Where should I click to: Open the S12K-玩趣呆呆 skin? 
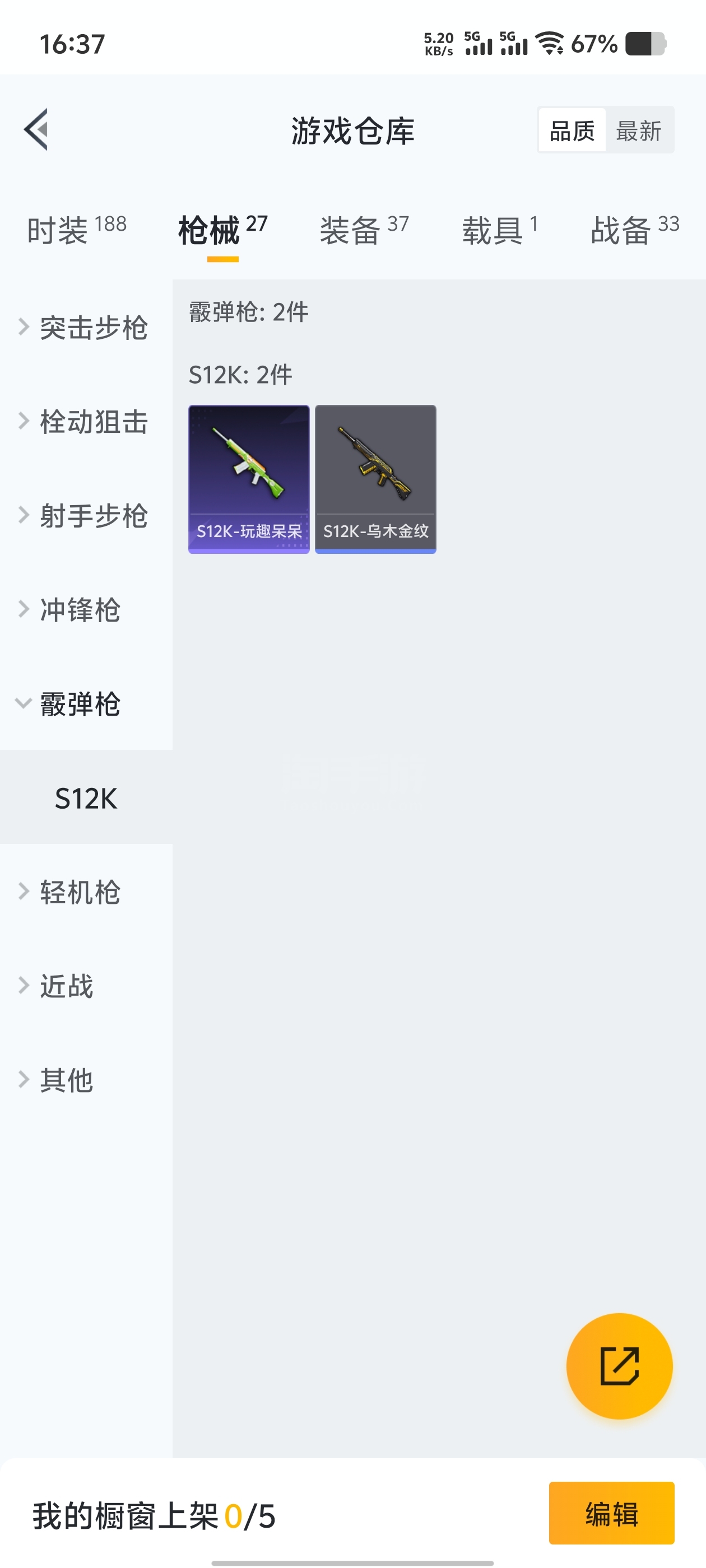tap(249, 479)
